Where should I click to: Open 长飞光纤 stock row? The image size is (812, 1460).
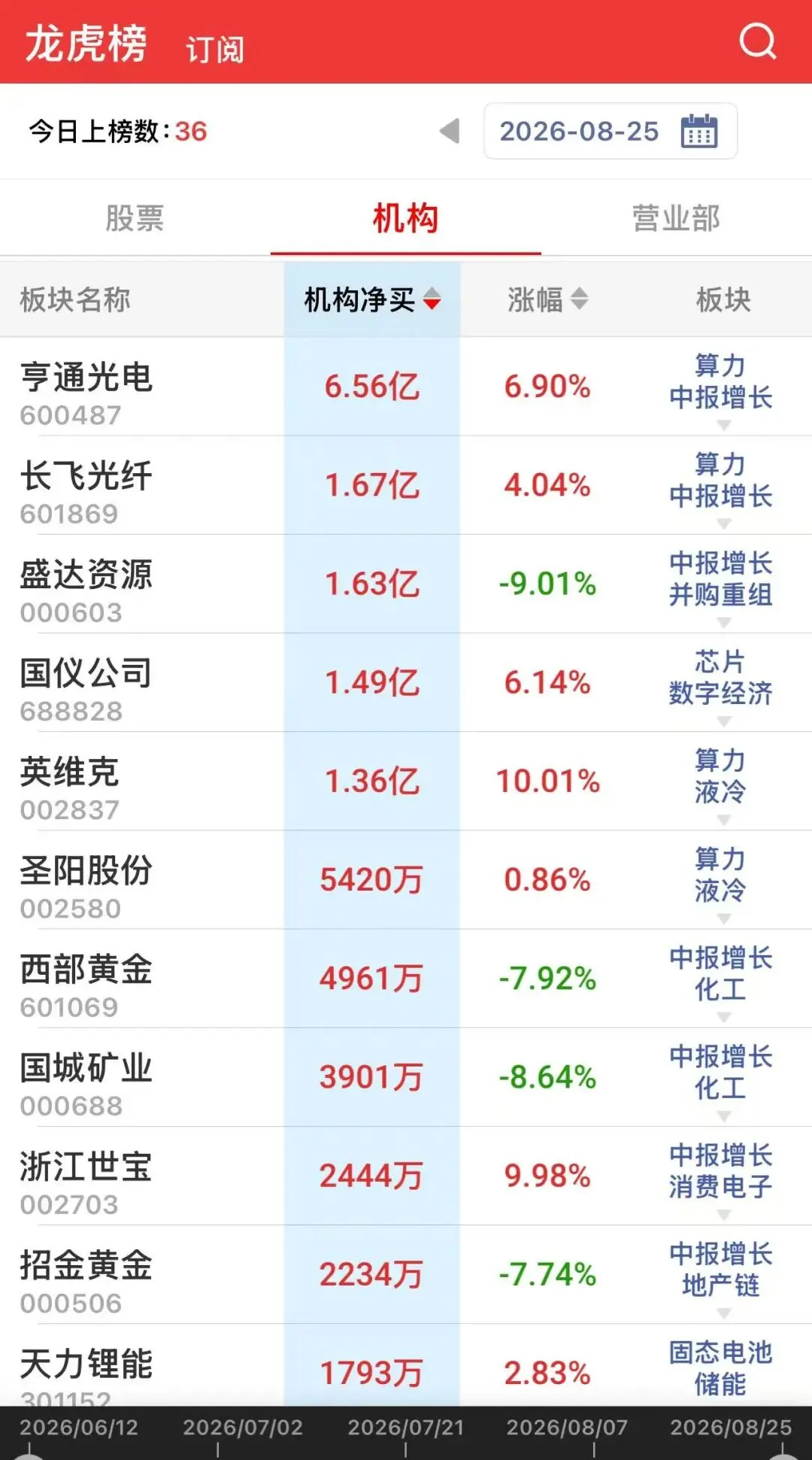point(406,485)
